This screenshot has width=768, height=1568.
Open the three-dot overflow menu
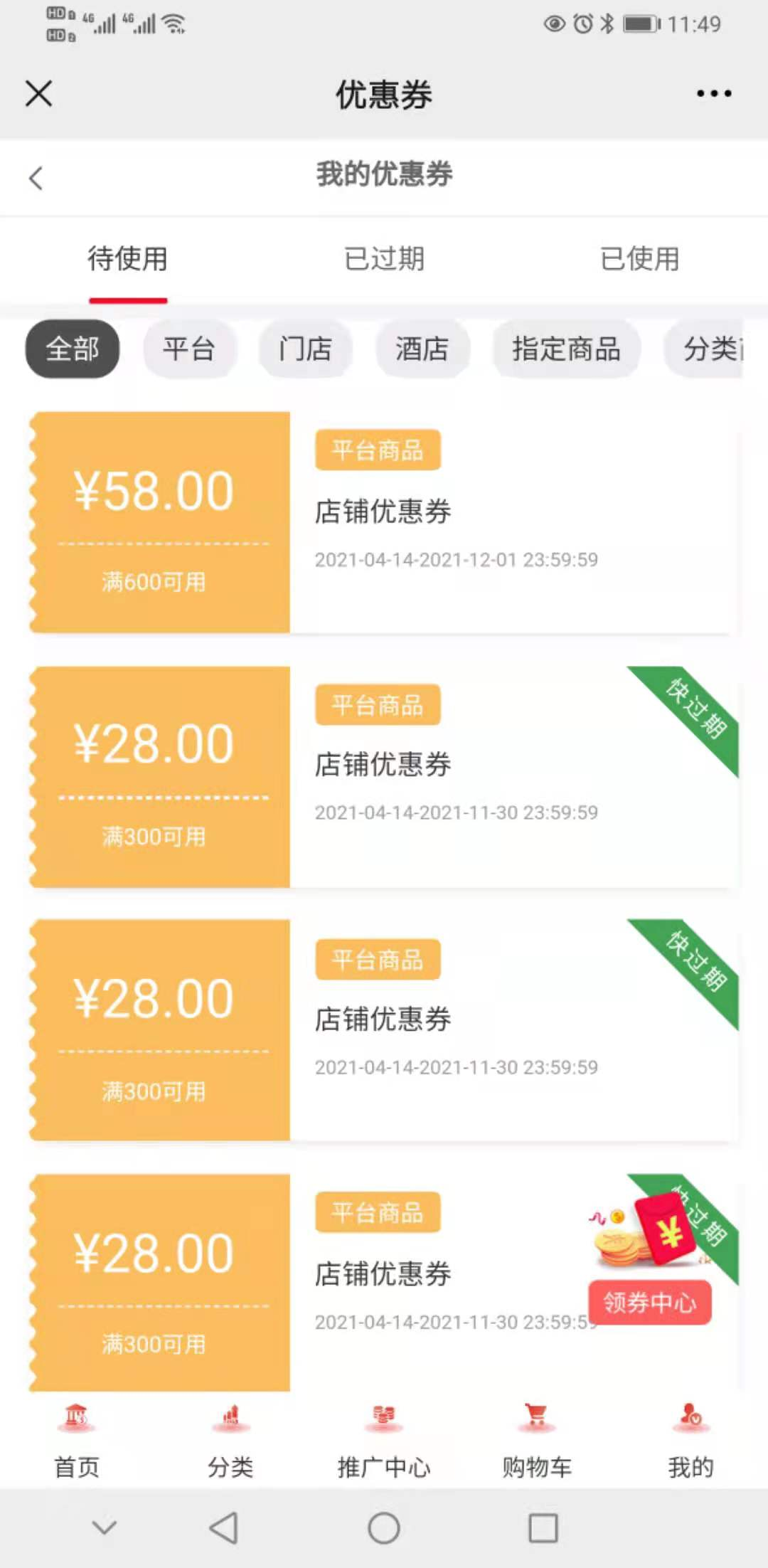tap(714, 93)
